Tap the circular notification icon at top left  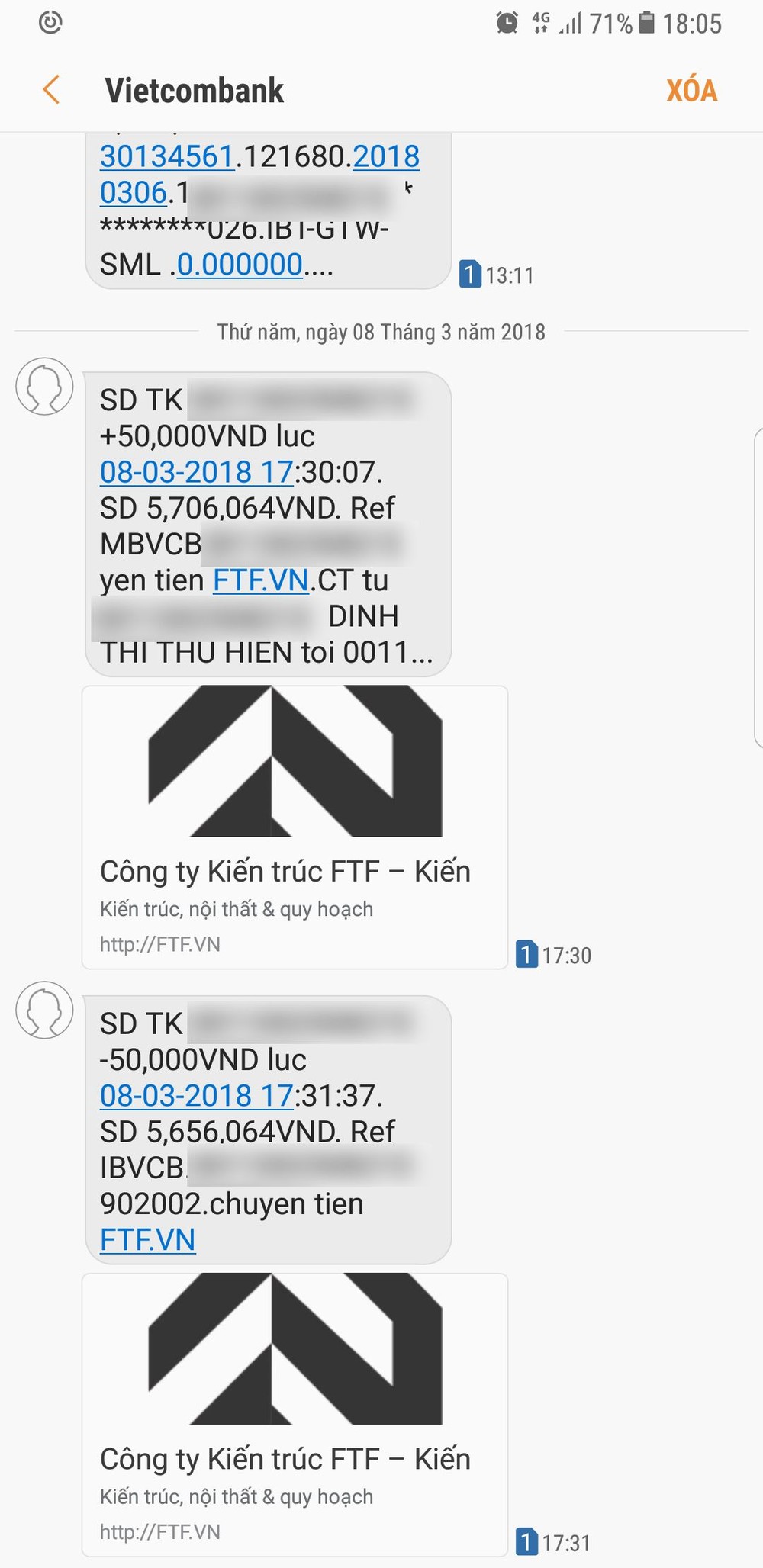pos(50,23)
